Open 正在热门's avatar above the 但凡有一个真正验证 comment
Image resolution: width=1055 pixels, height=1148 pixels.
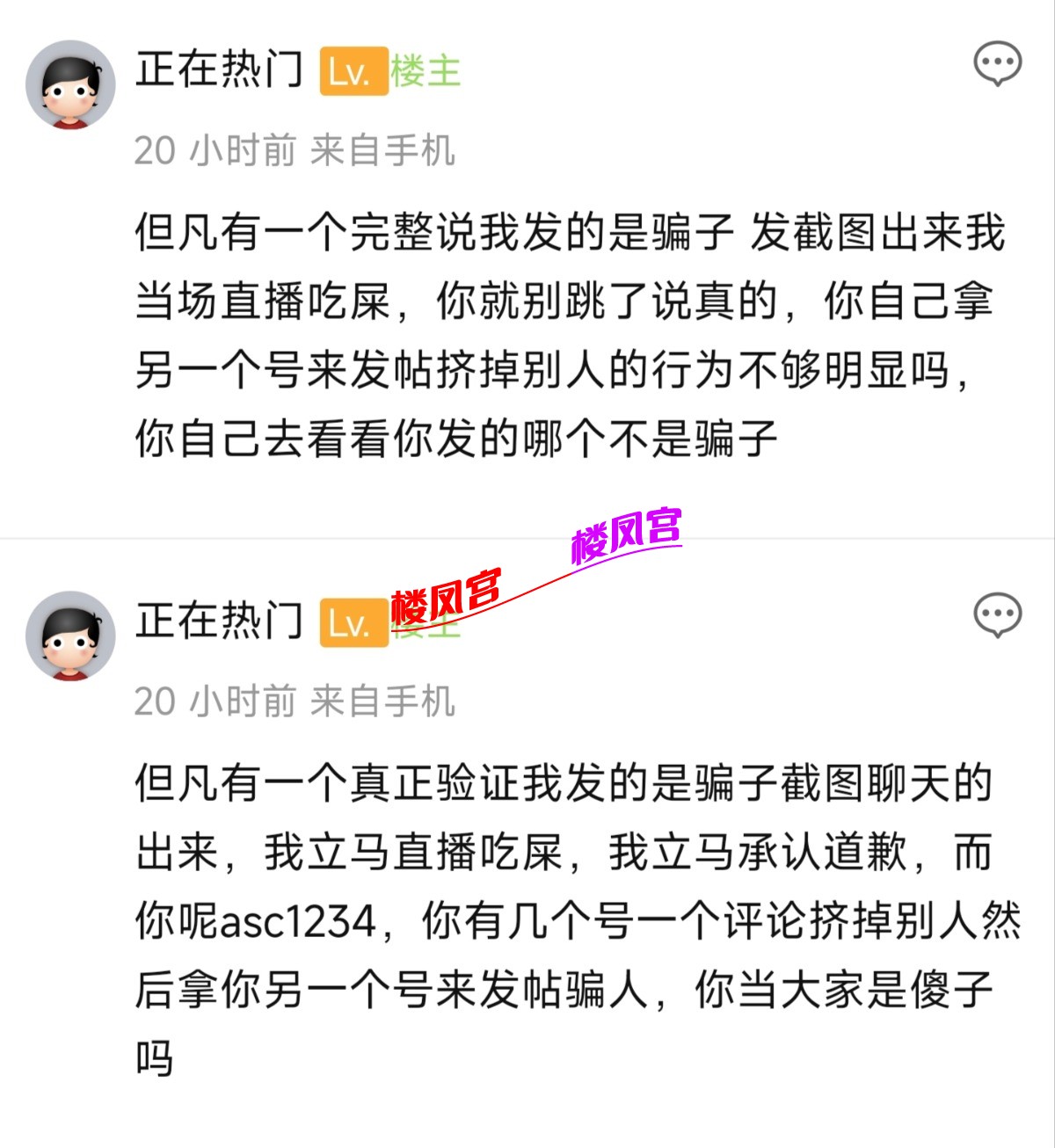[70, 636]
